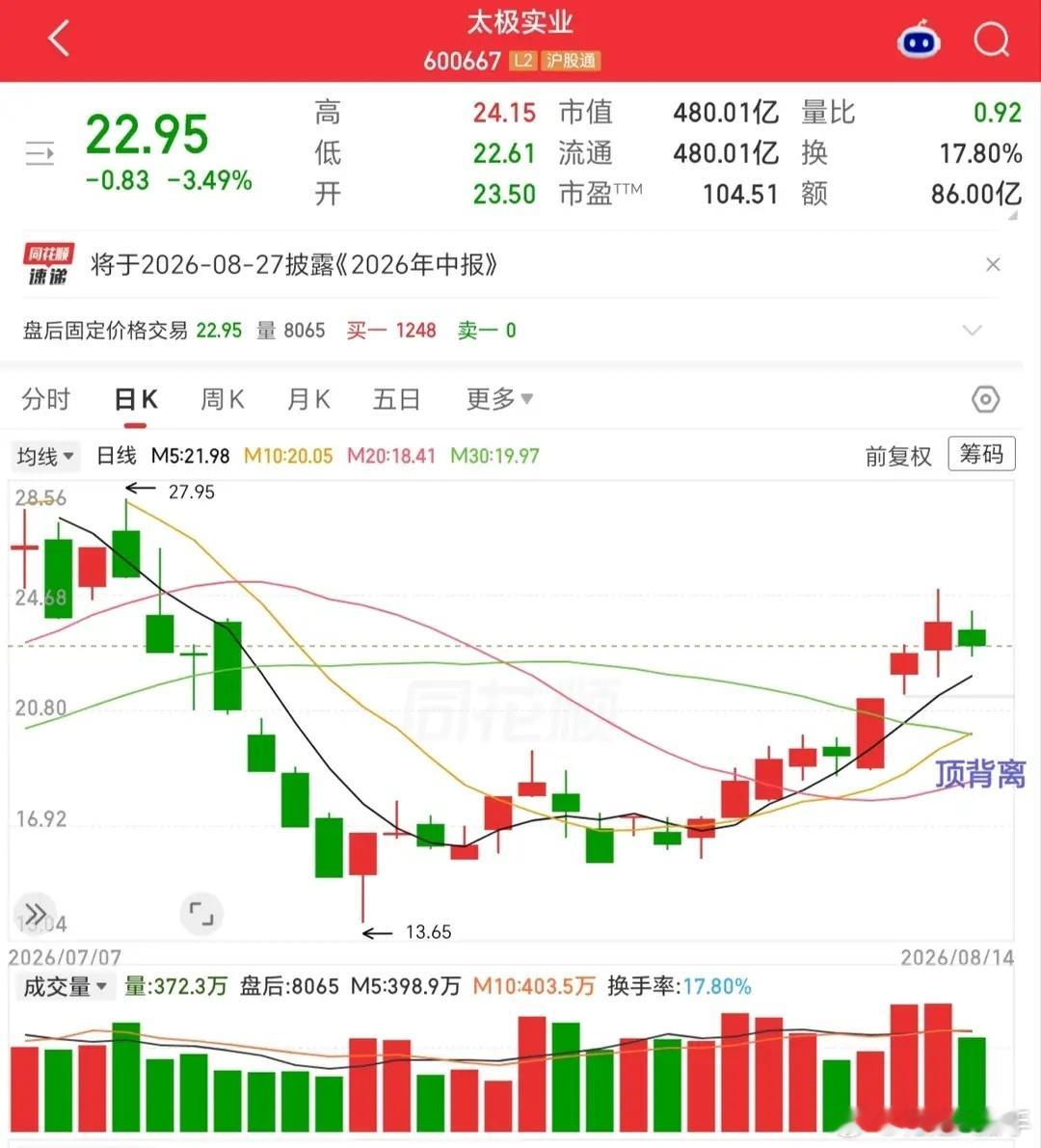Screen dimensions: 1041x1148
Task: Open the 更多 chart period dropdown
Action: point(500,400)
